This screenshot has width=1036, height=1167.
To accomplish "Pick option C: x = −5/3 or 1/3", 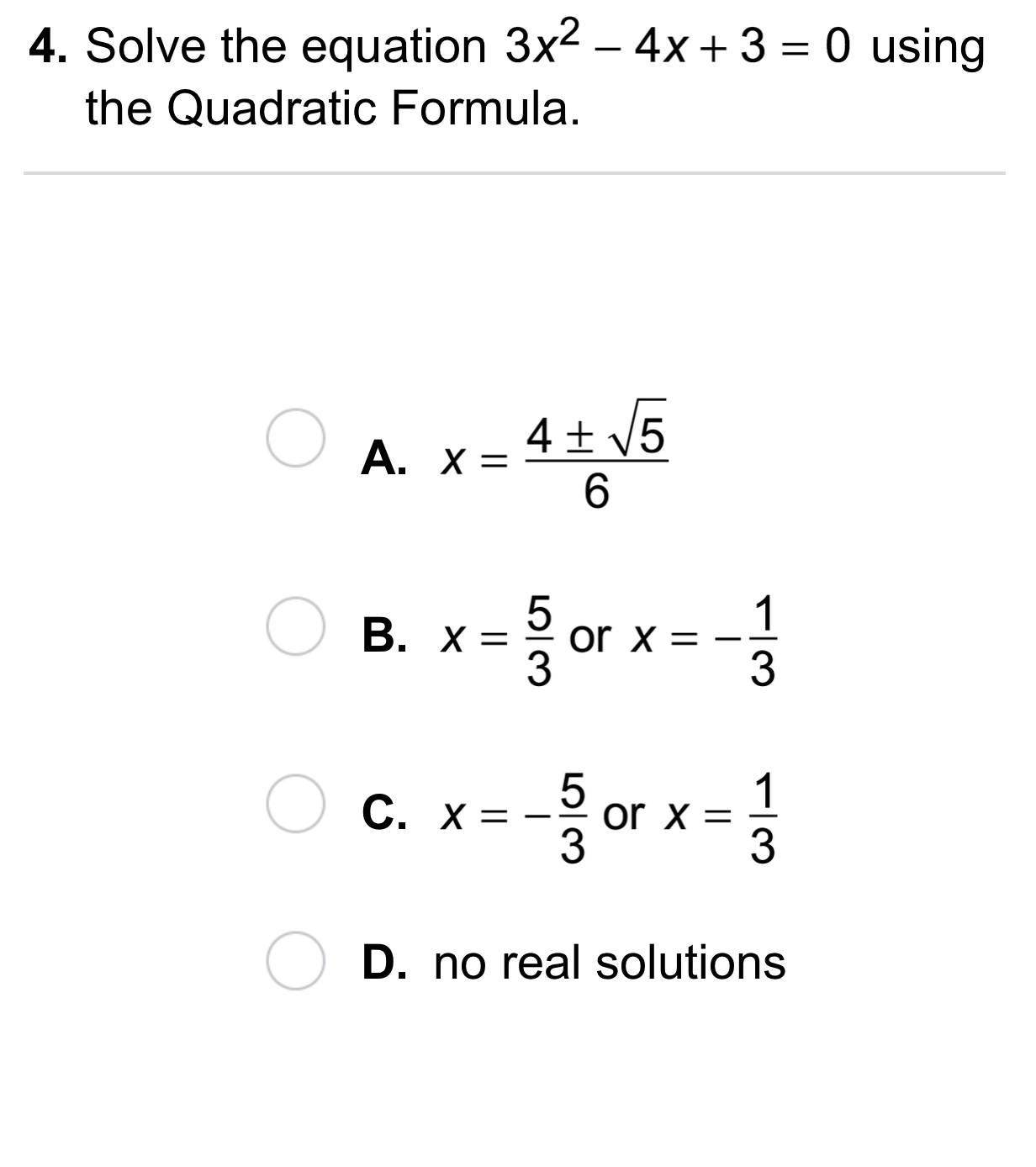I will [294, 804].
